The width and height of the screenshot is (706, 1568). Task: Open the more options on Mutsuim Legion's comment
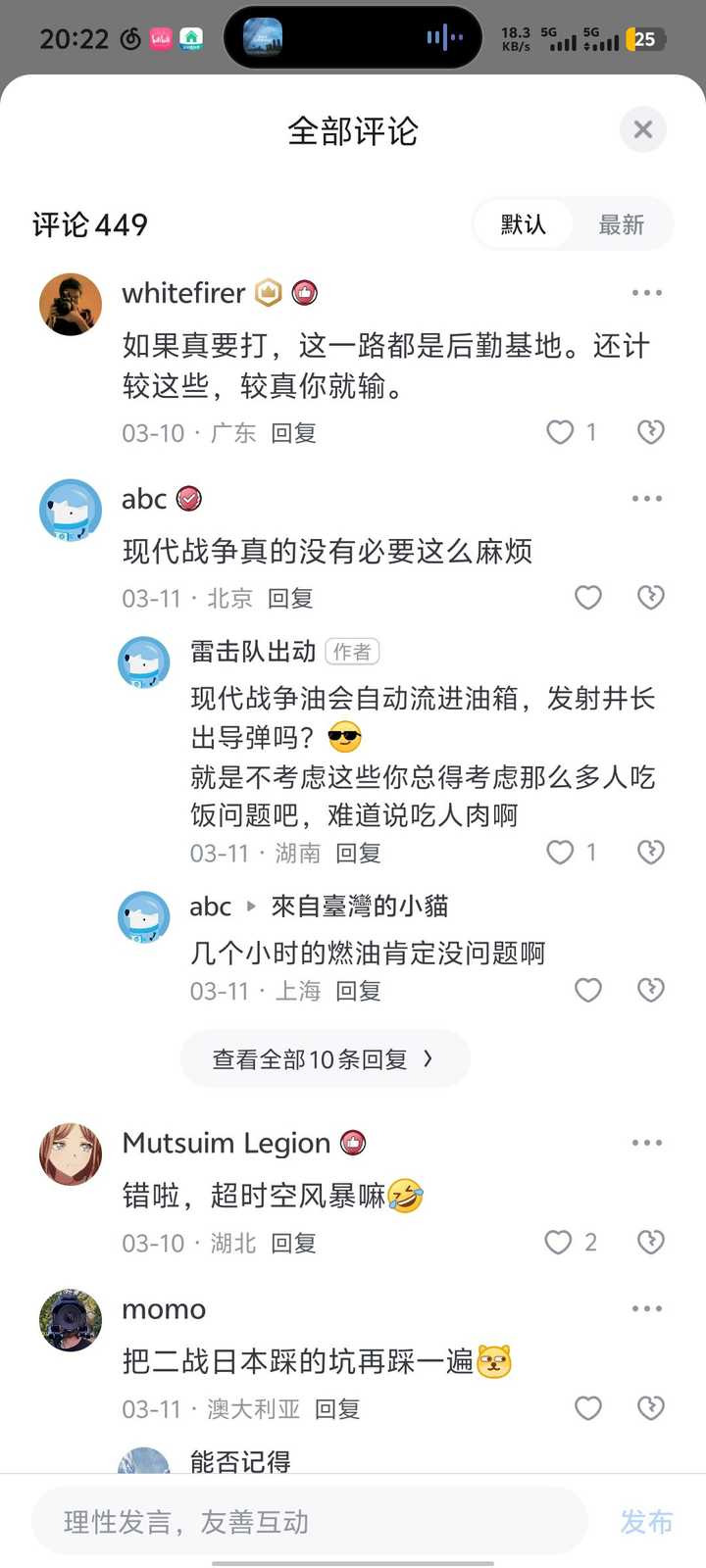click(x=647, y=1143)
